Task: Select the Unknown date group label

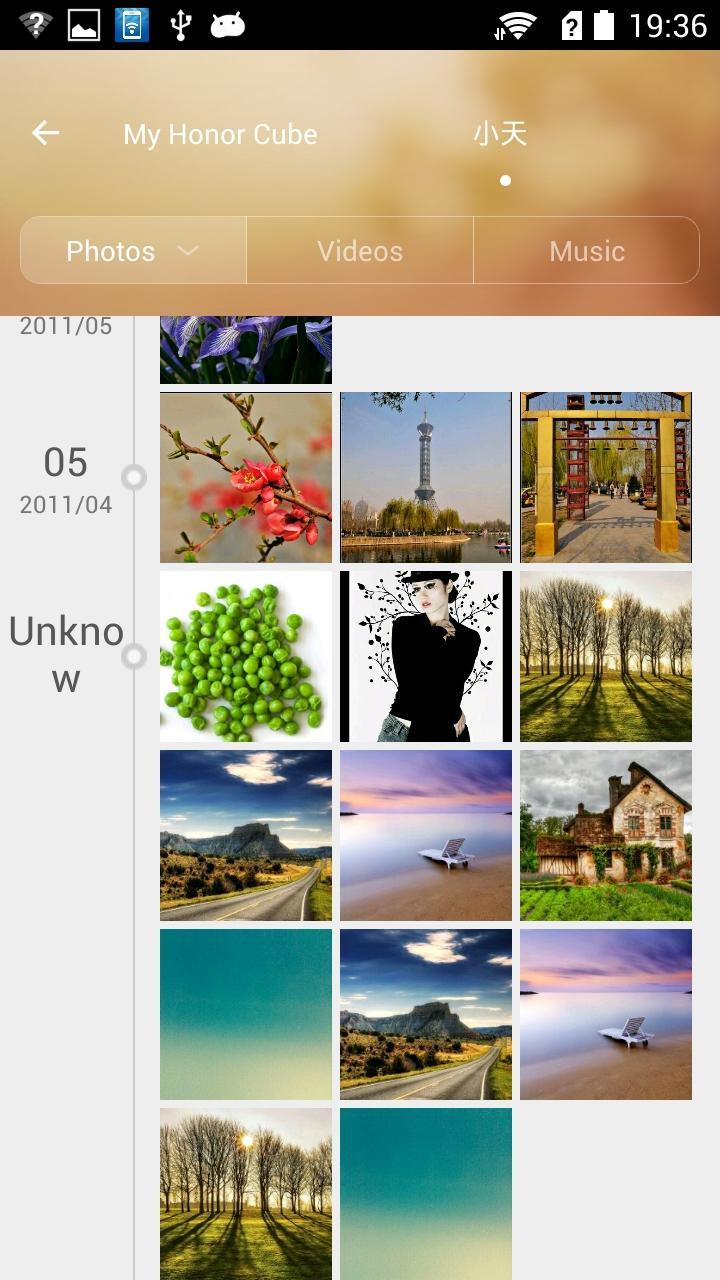Action: click(66, 654)
